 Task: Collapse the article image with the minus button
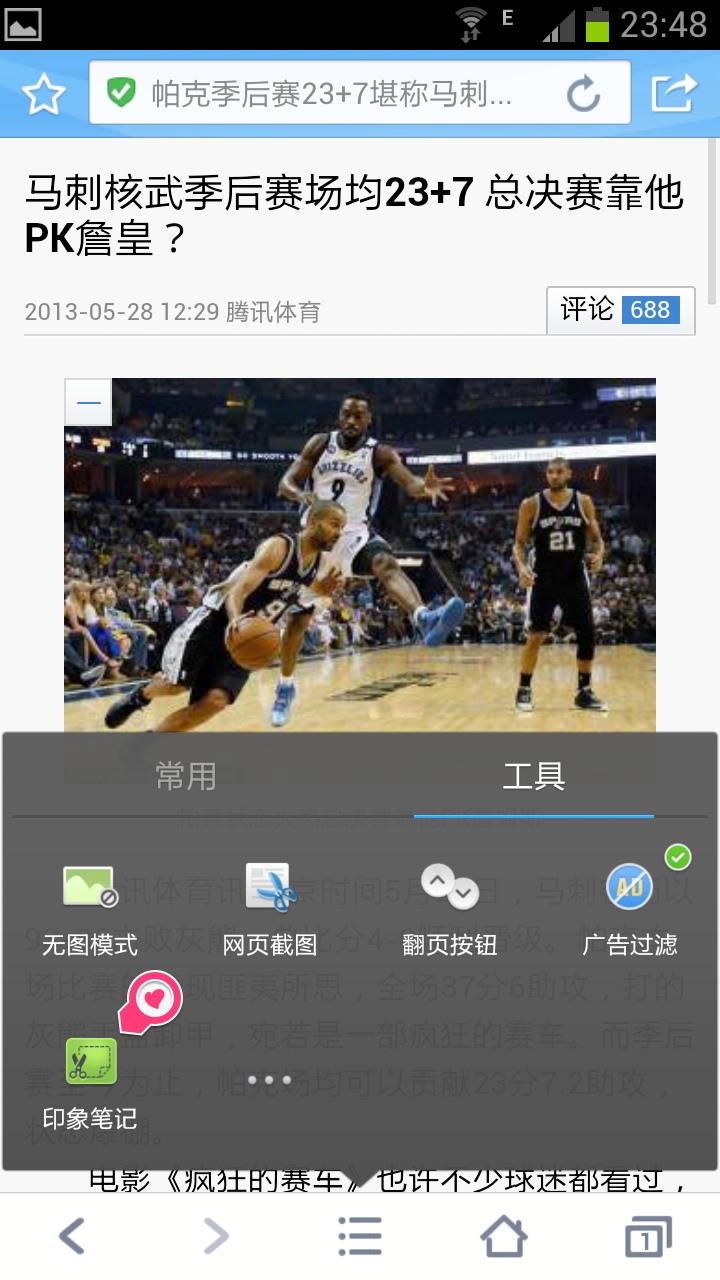88,403
